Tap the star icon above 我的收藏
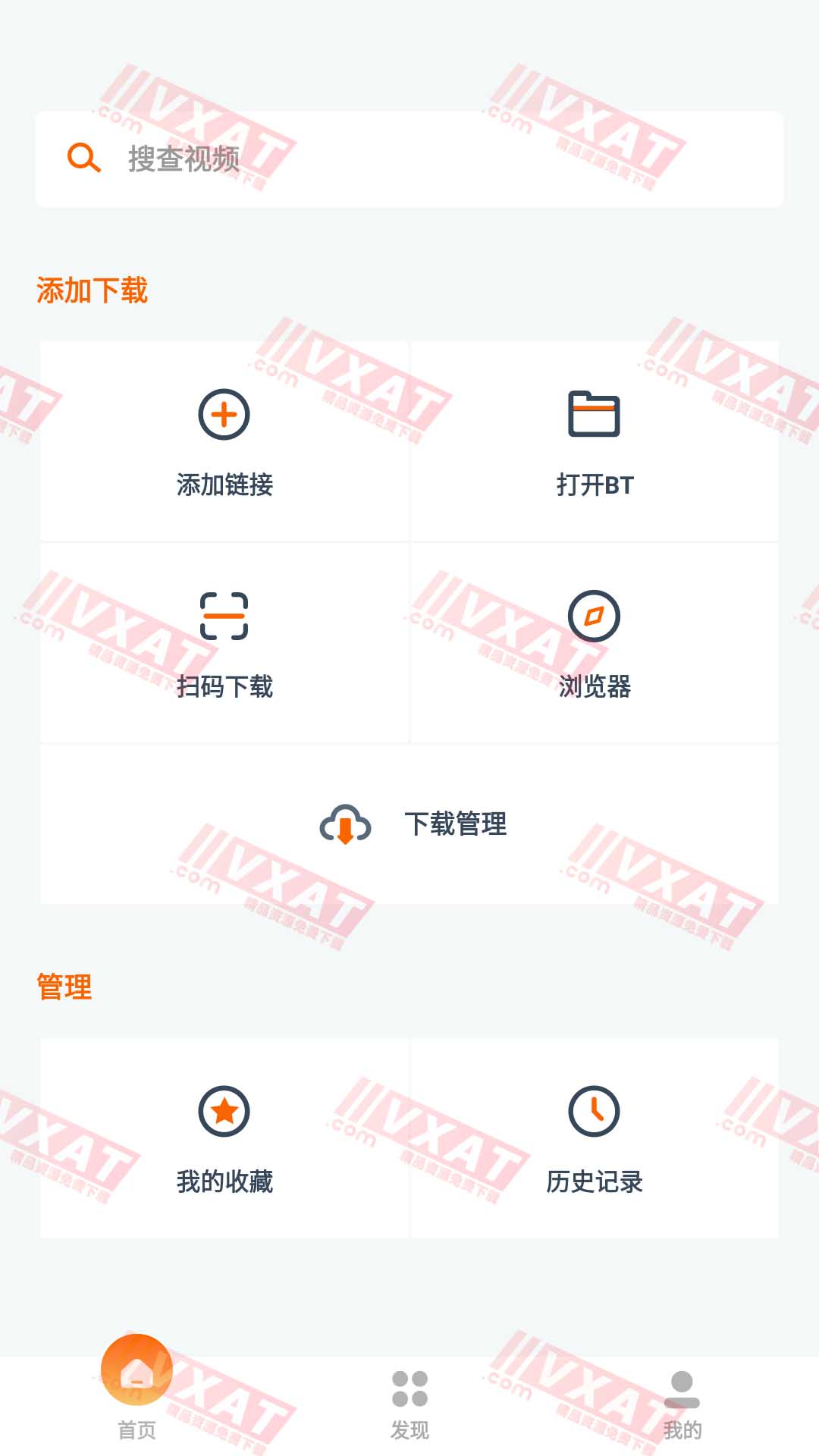Screen dimensions: 819x1456 [x=224, y=1110]
